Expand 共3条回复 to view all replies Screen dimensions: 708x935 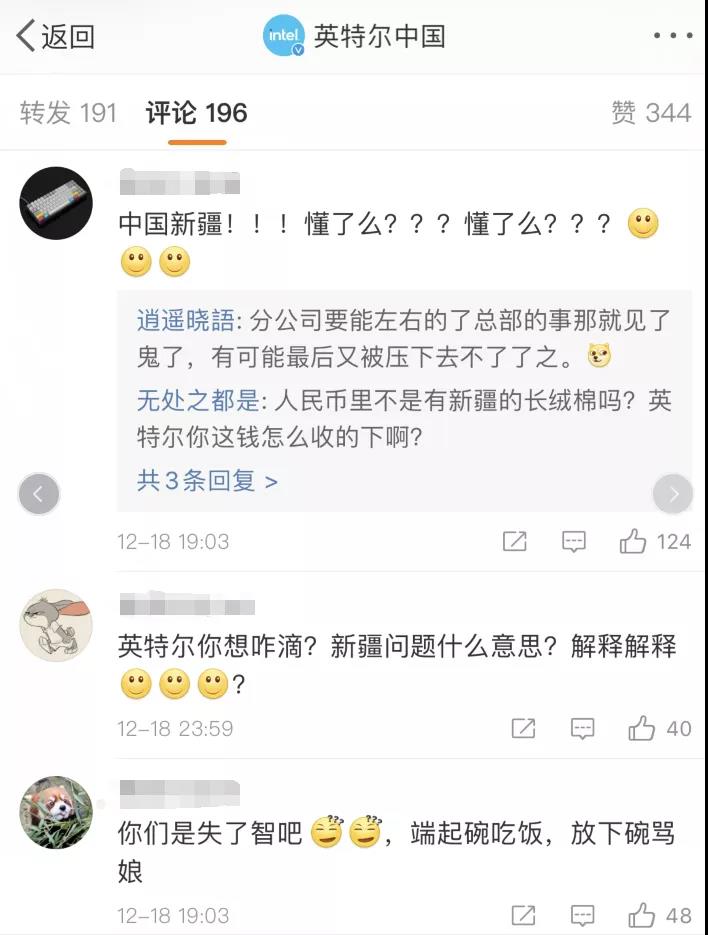[x=207, y=480]
